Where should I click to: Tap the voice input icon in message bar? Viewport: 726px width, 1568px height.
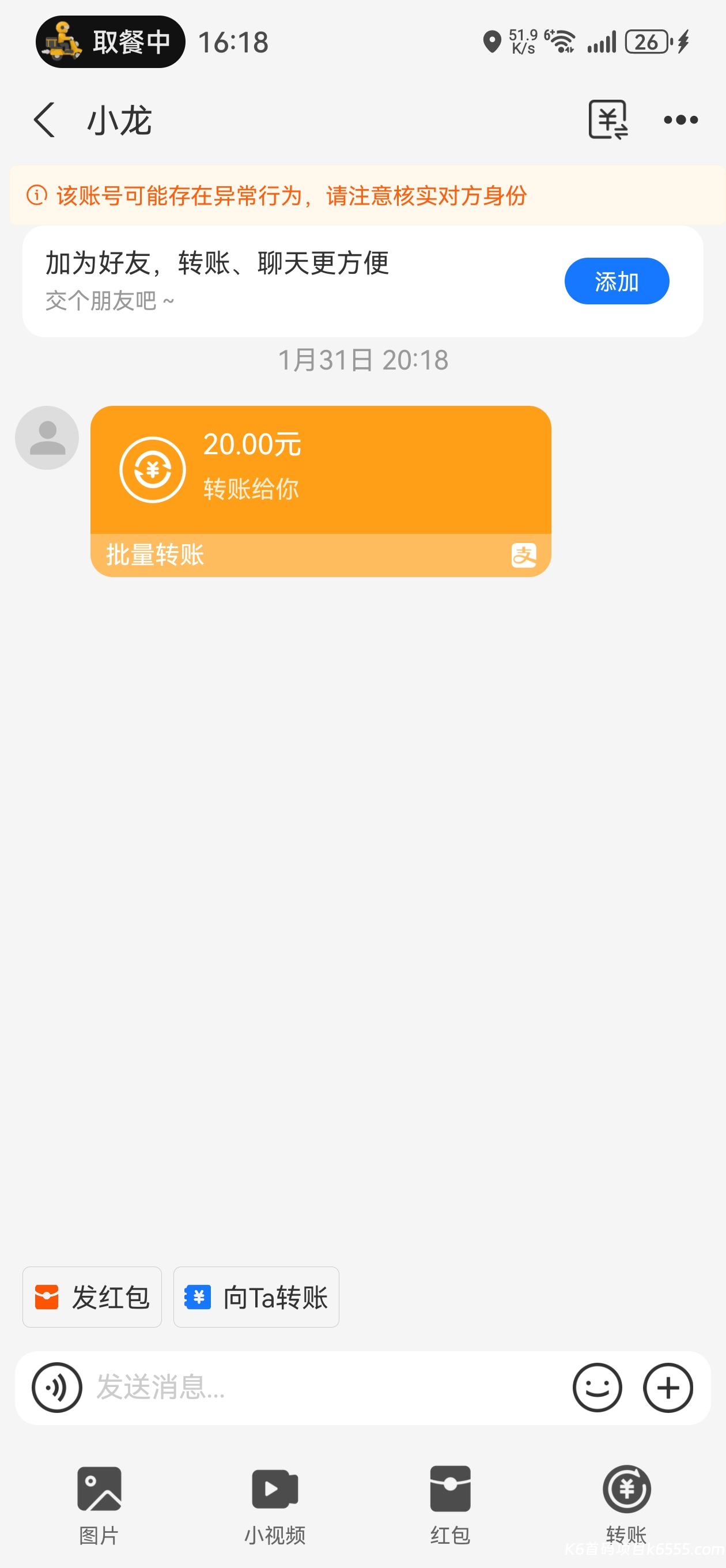(x=56, y=1389)
